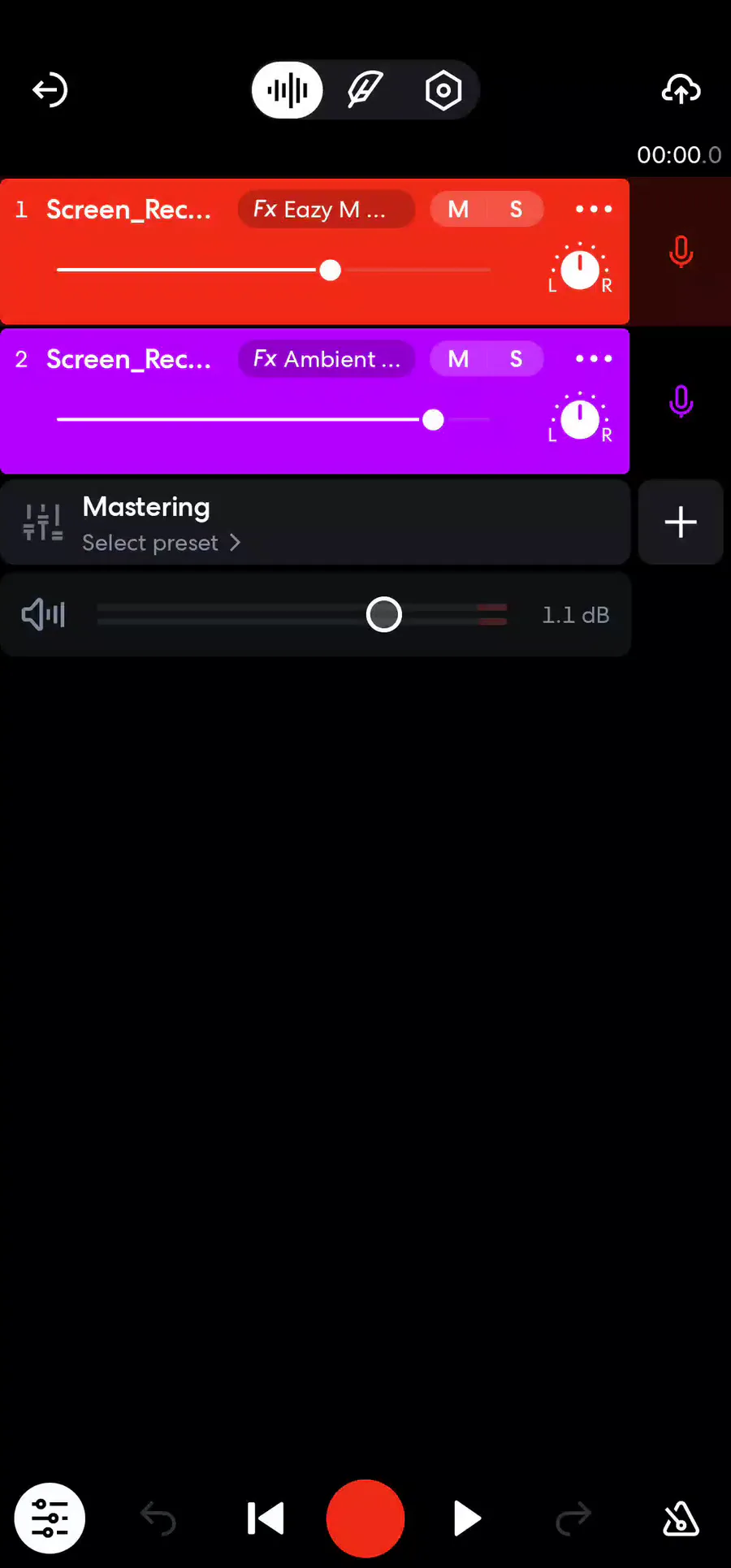Start recording with the red button
This screenshot has height=1568, width=731.
365,1518
